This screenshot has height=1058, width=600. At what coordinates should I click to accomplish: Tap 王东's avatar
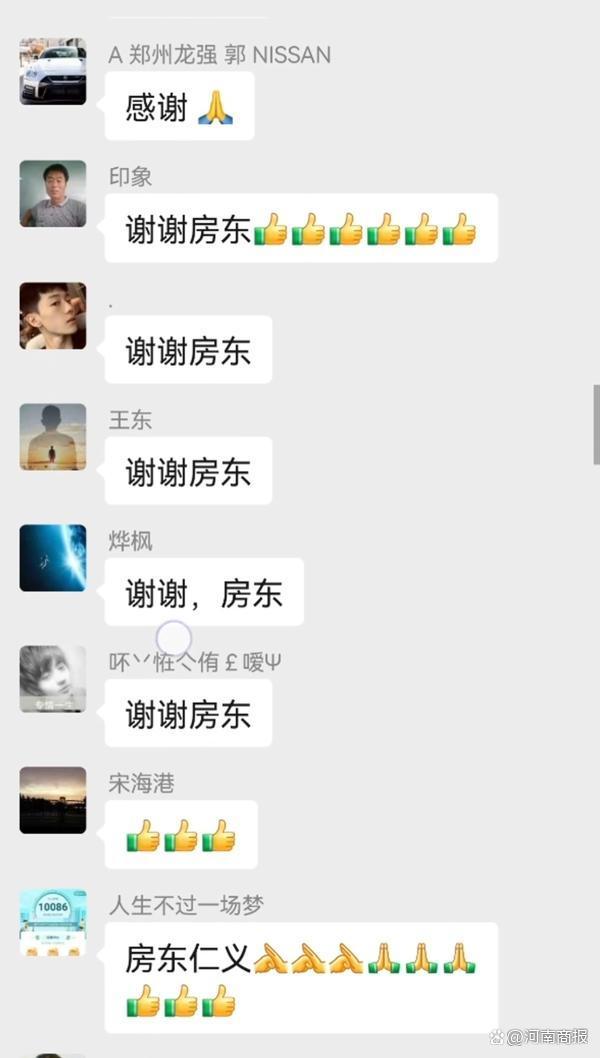tap(53, 437)
